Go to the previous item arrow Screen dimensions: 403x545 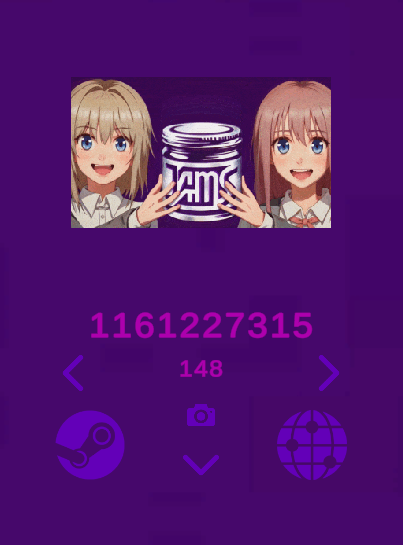click(73, 373)
